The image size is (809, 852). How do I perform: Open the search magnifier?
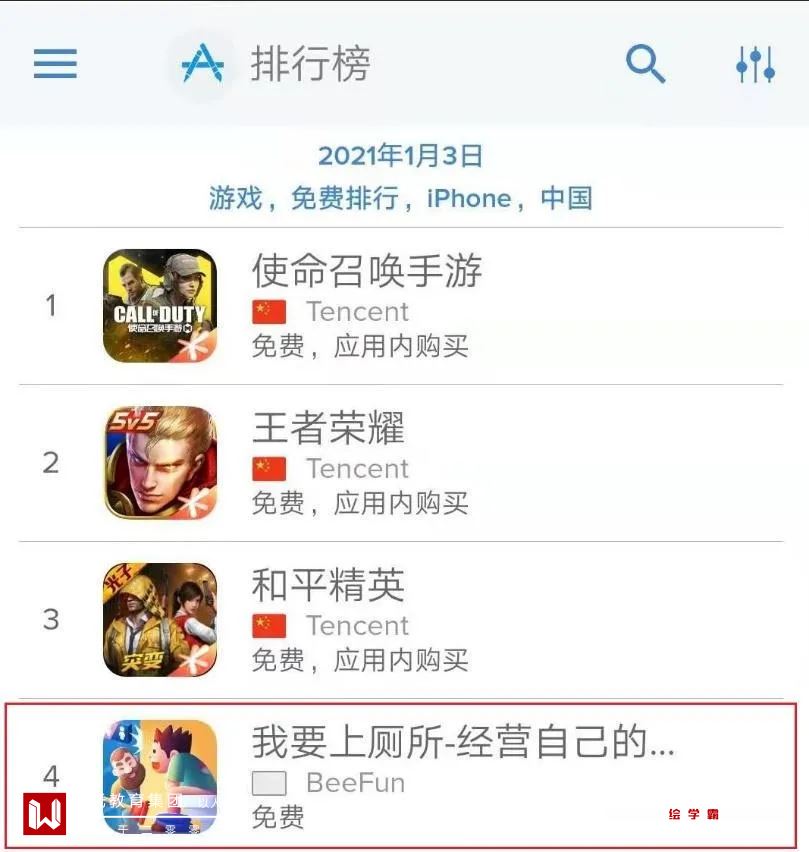click(645, 64)
